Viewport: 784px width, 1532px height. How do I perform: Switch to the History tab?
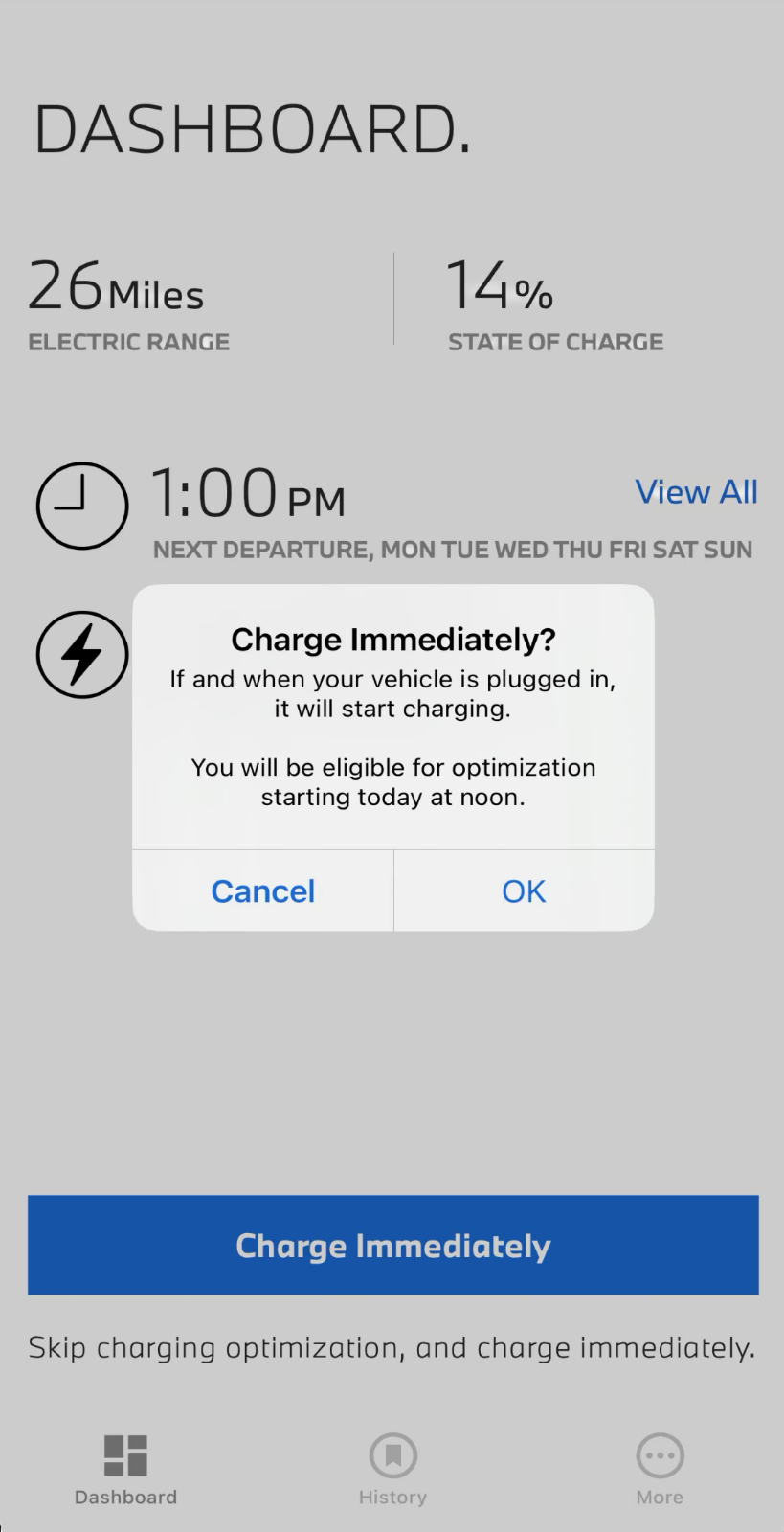click(392, 1470)
